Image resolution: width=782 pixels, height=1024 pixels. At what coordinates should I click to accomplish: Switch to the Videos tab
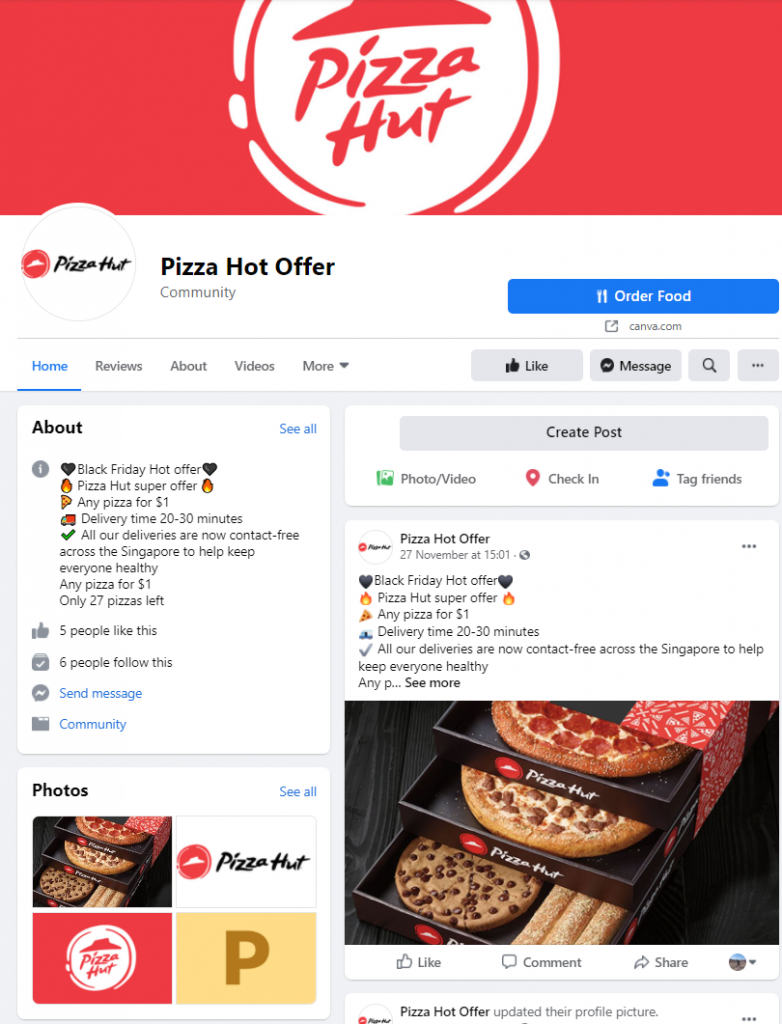pos(254,366)
